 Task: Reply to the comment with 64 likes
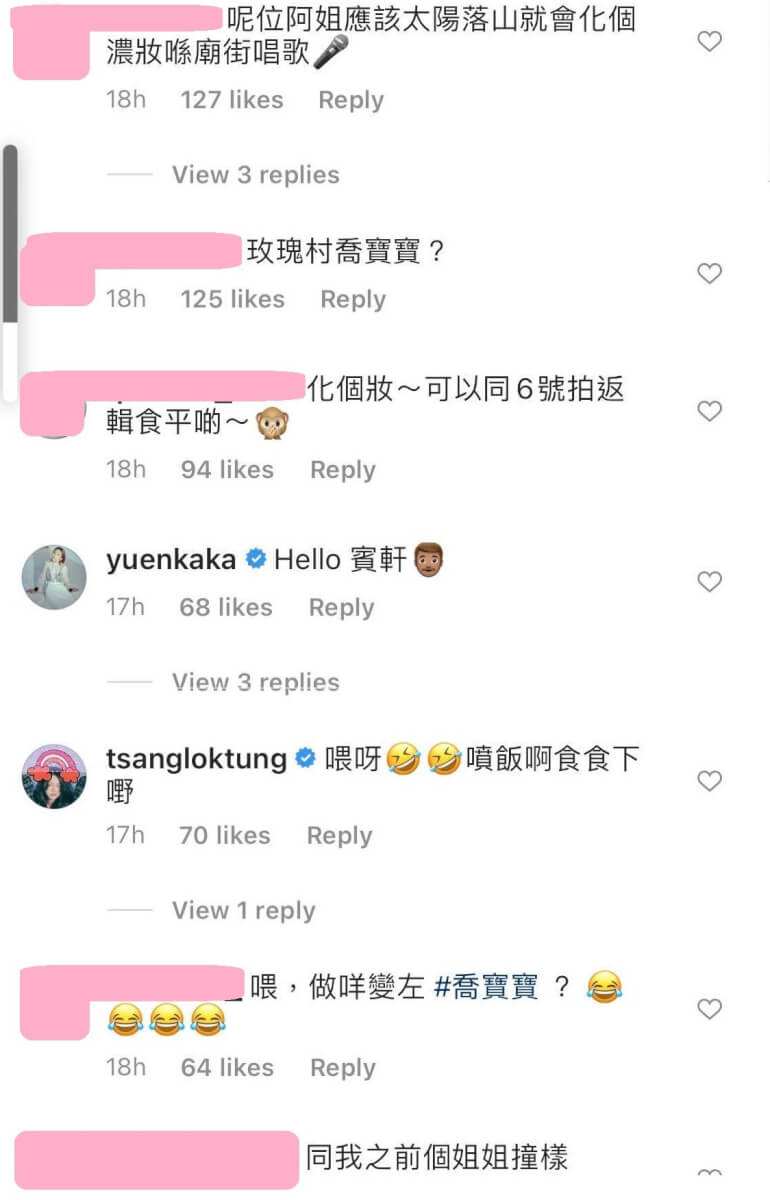point(342,1068)
